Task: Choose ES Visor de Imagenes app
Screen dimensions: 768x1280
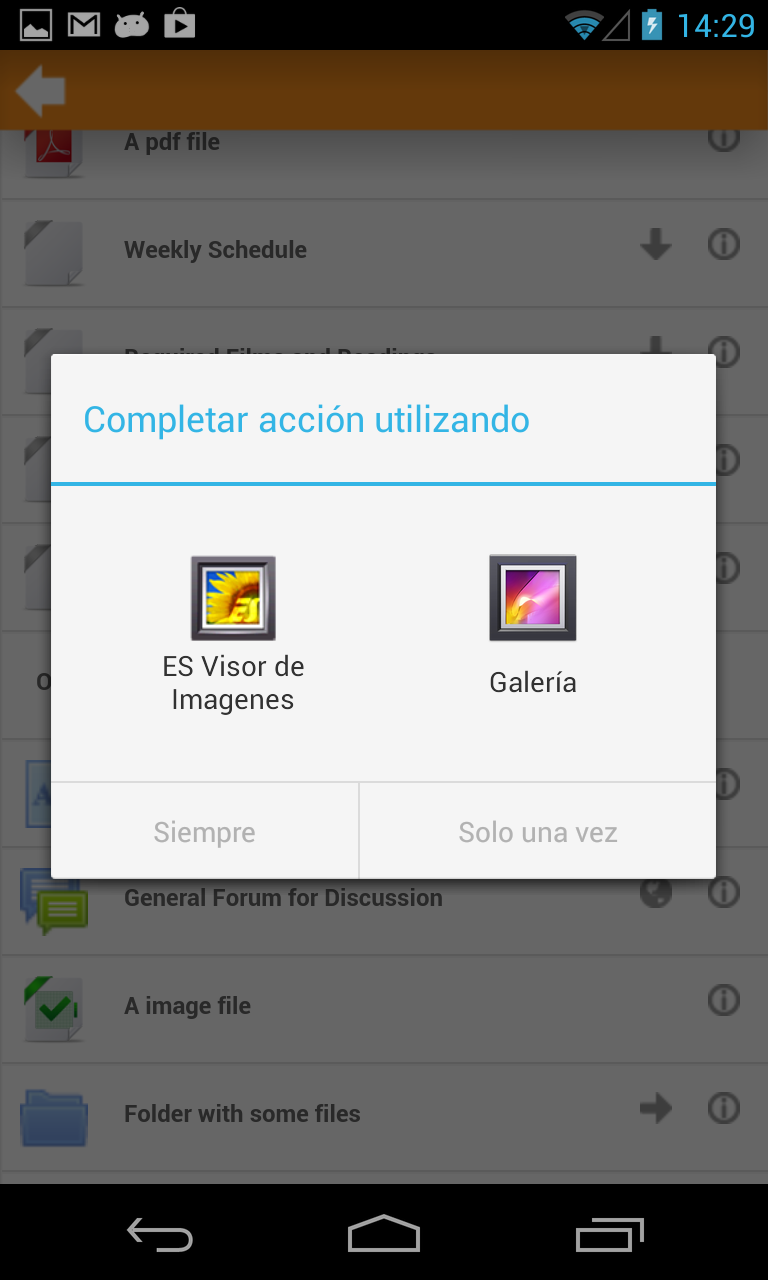Action: [x=233, y=634]
